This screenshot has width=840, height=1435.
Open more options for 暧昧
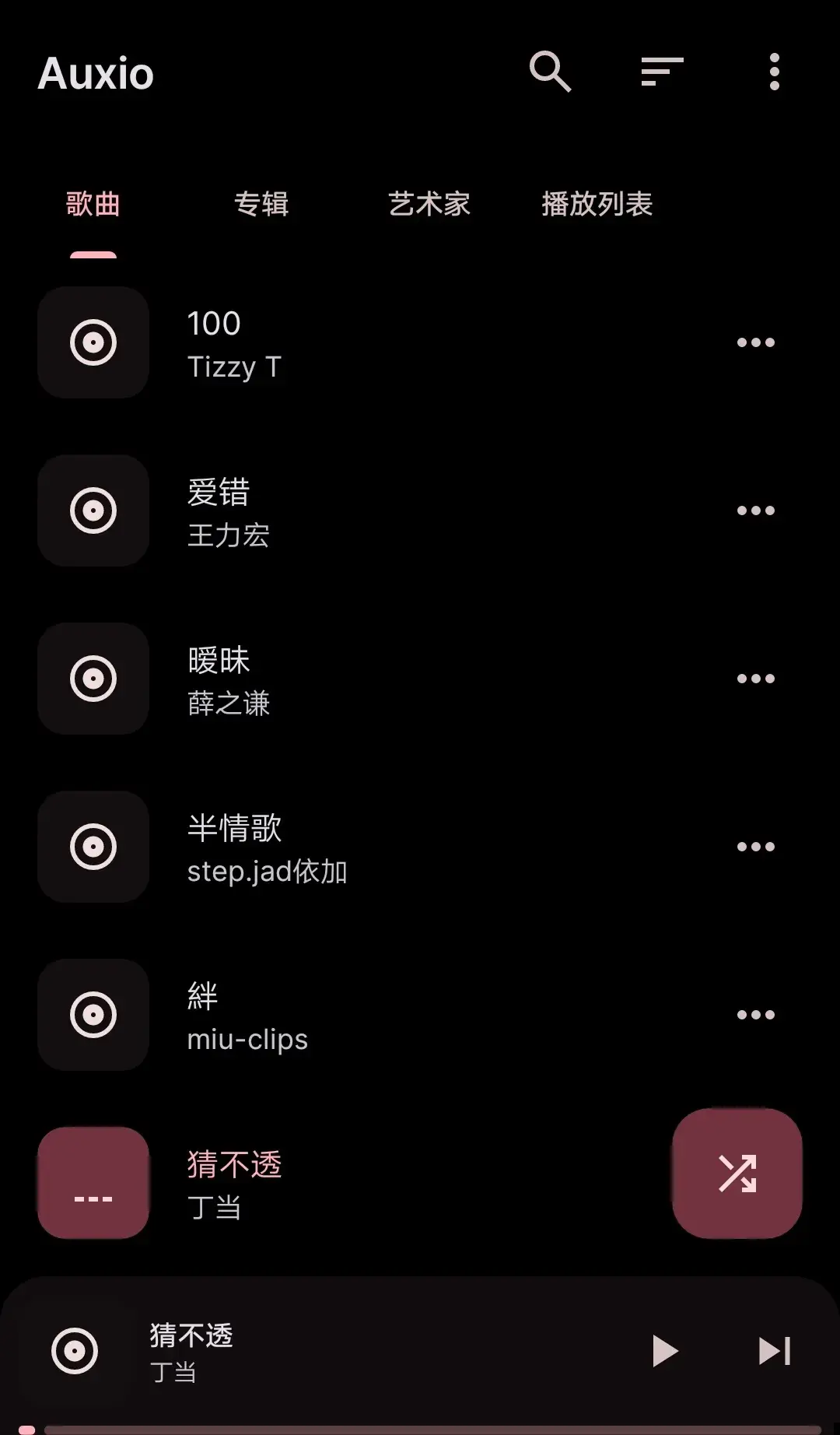pos(756,679)
